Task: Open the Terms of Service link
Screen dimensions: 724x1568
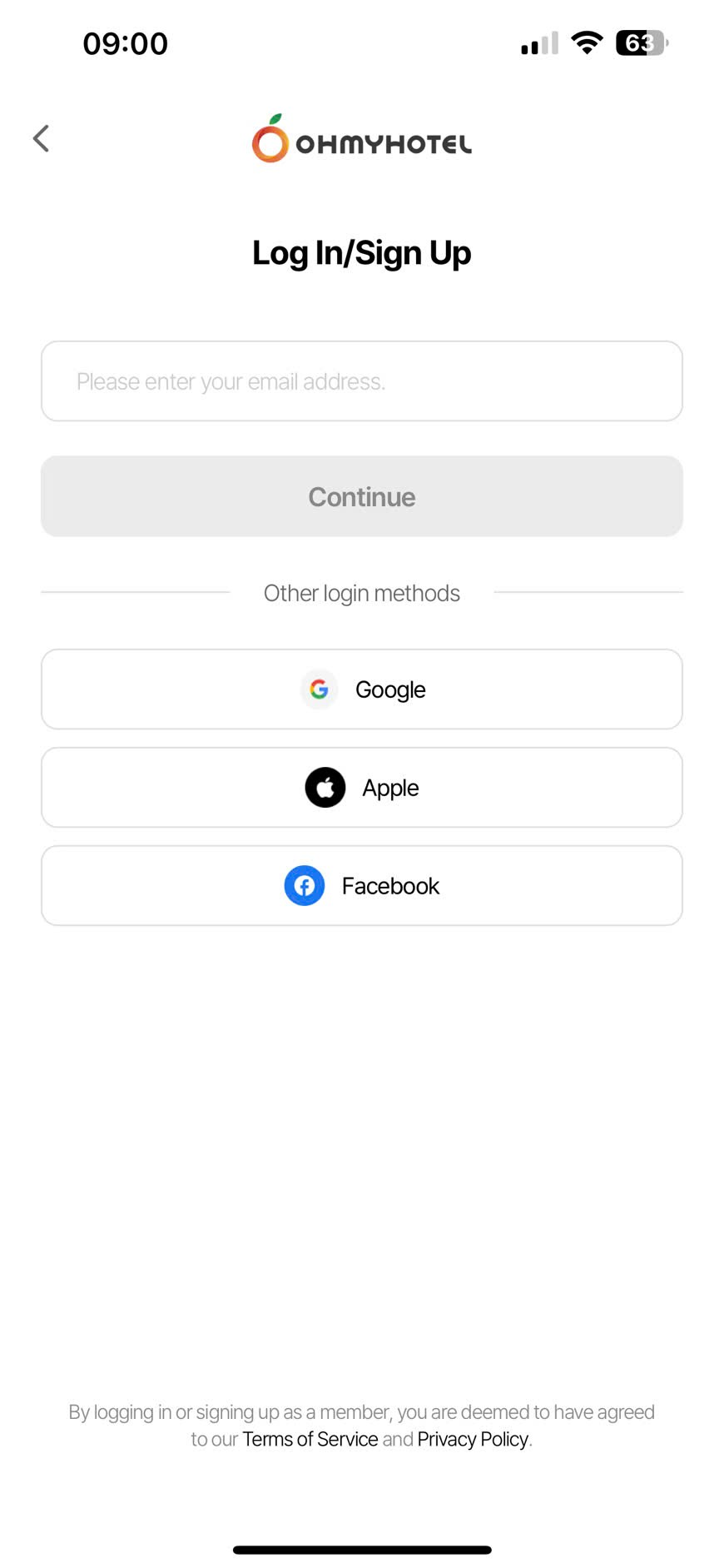Action: click(x=310, y=1439)
